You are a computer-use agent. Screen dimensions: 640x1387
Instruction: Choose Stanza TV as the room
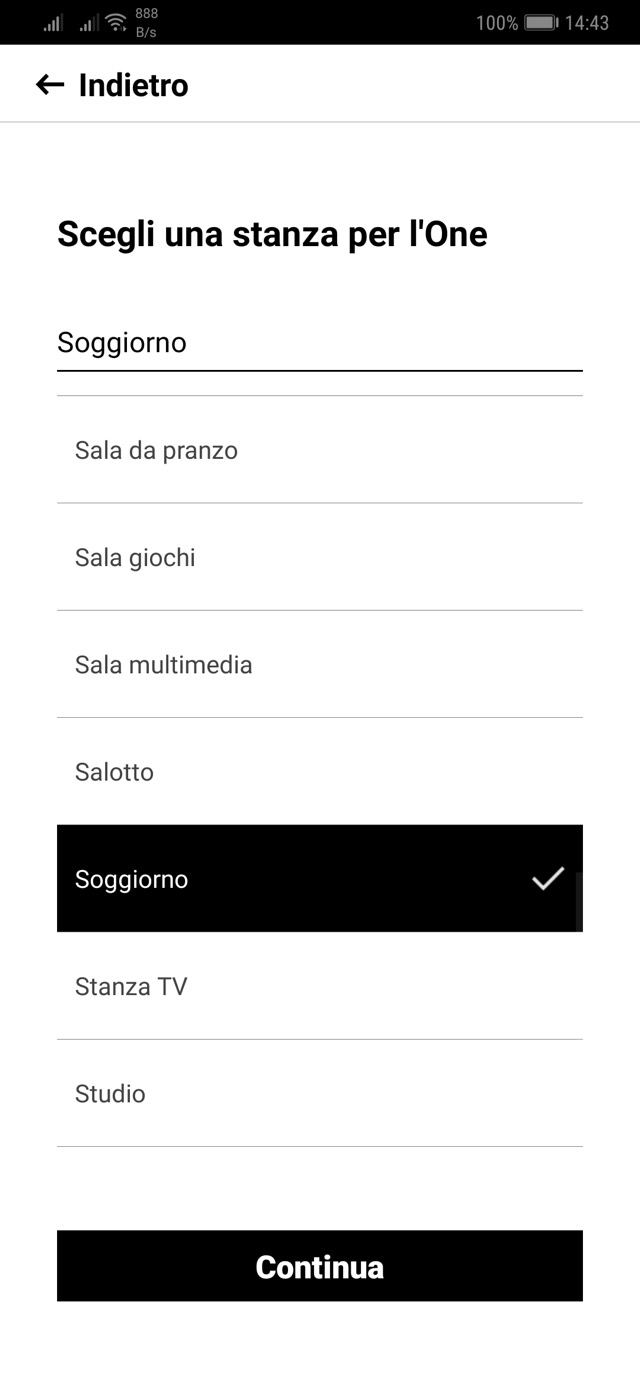pyautogui.click(x=319, y=986)
